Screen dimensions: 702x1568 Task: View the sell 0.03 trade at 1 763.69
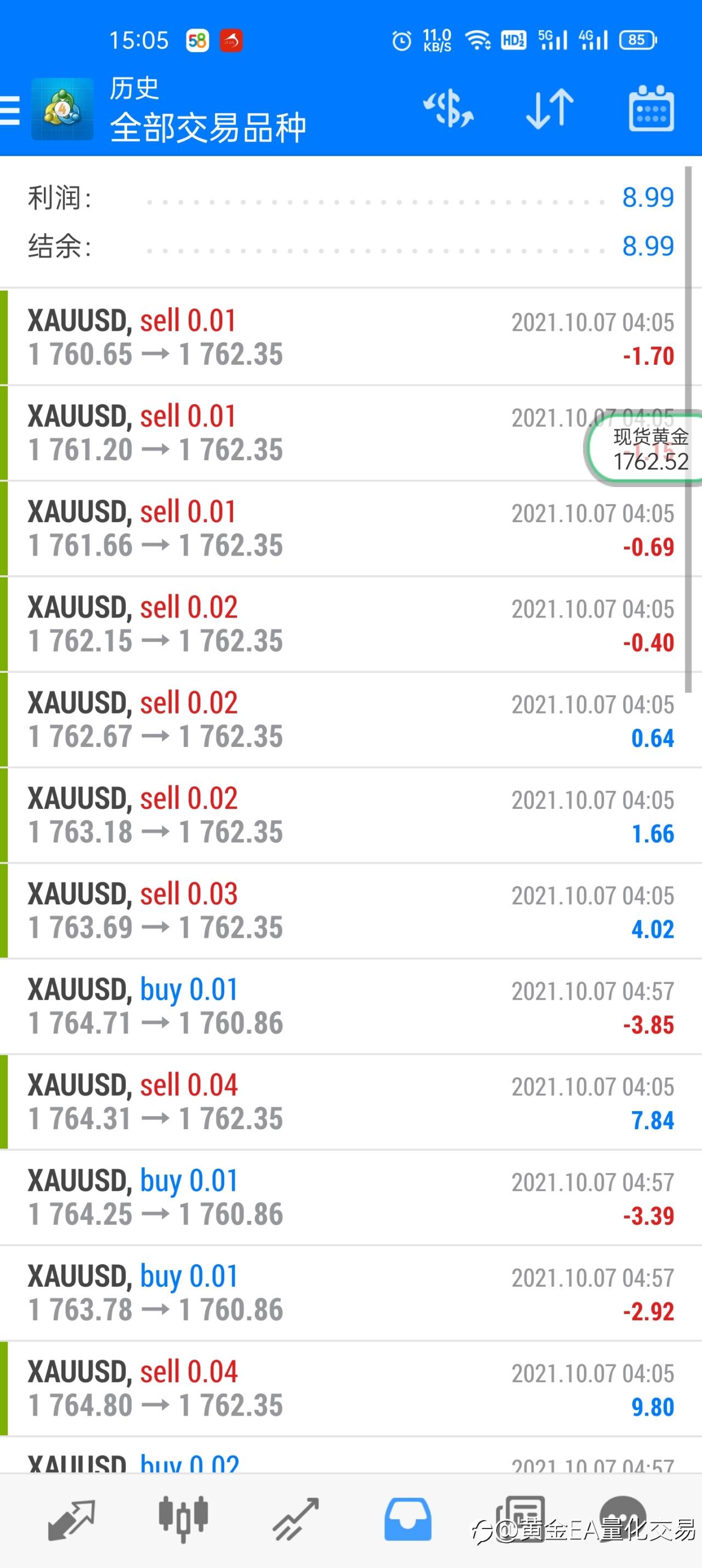350,911
